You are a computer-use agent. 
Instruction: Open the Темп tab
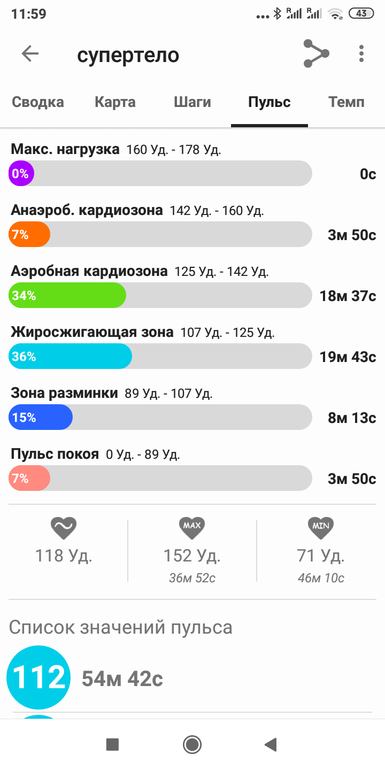[x=347, y=102]
